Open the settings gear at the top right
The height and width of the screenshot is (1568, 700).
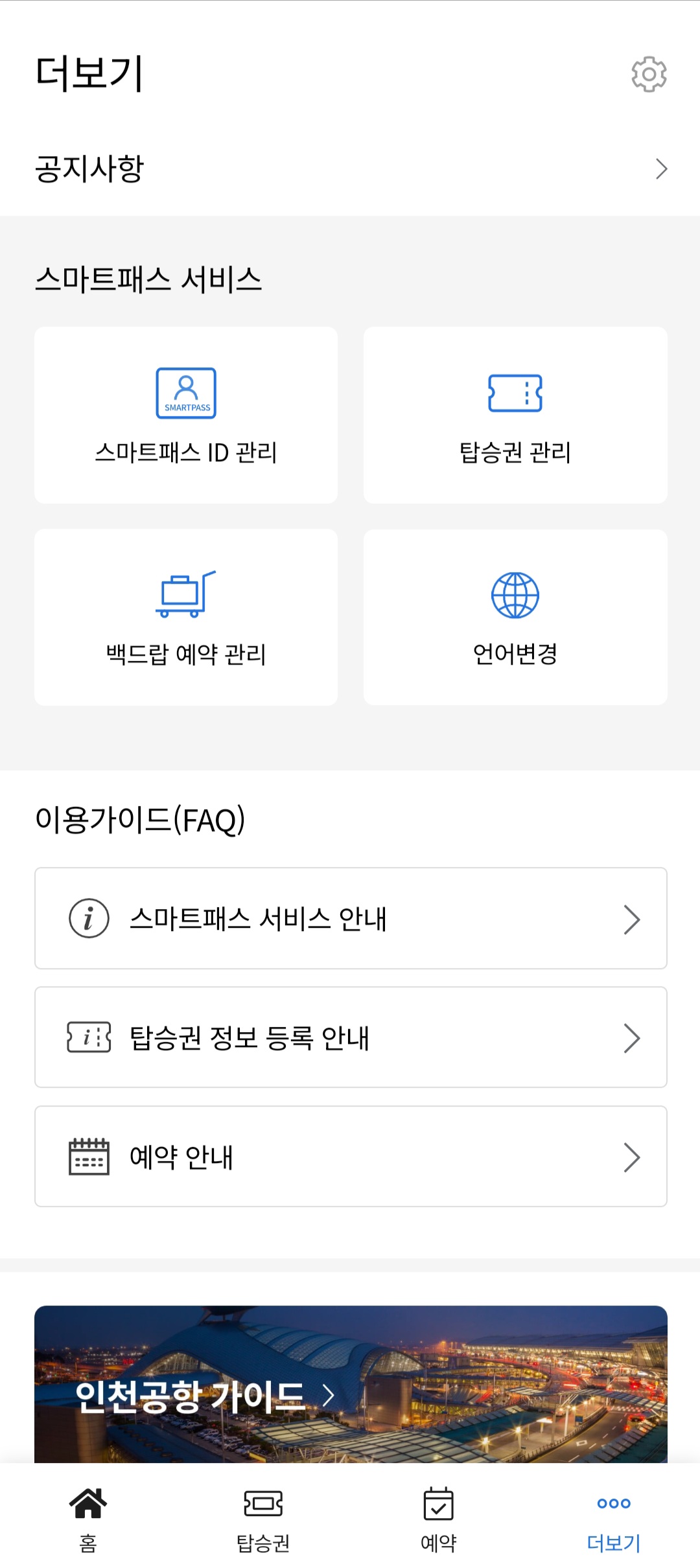click(647, 74)
